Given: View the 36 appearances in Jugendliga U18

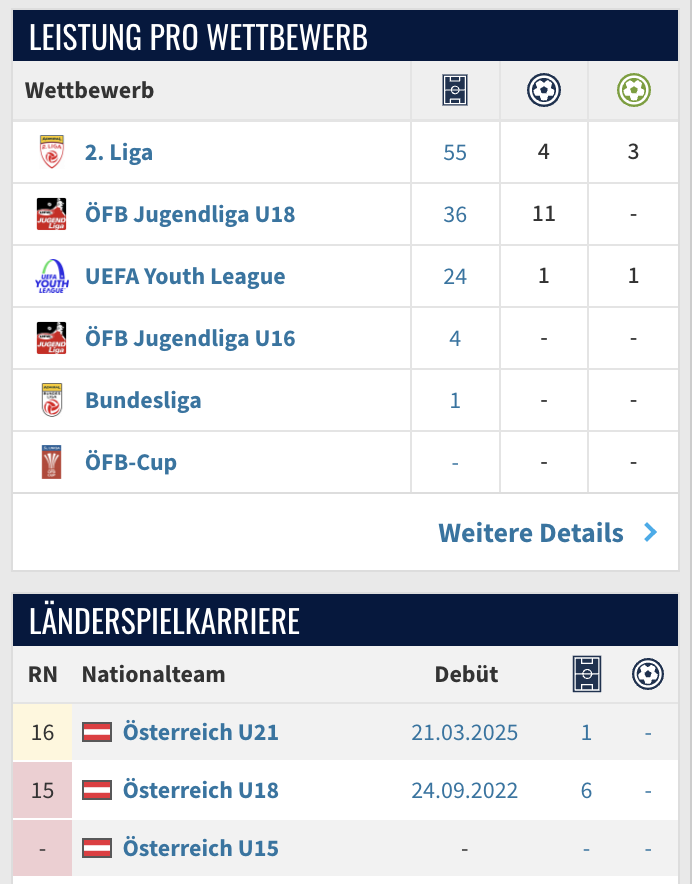Looking at the screenshot, I should click(x=455, y=214).
